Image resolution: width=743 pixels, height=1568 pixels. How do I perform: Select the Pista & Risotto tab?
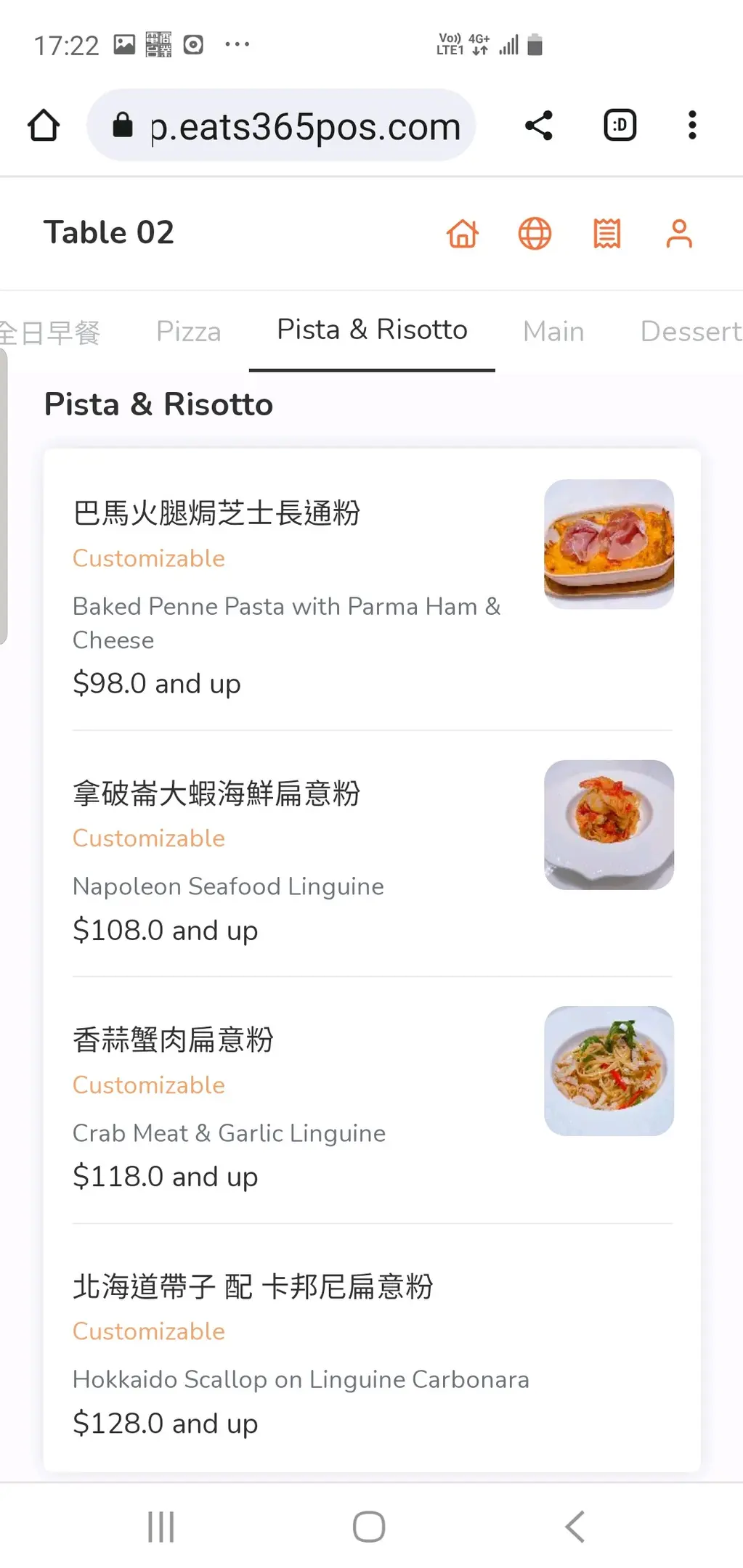click(x=372, y=330)
